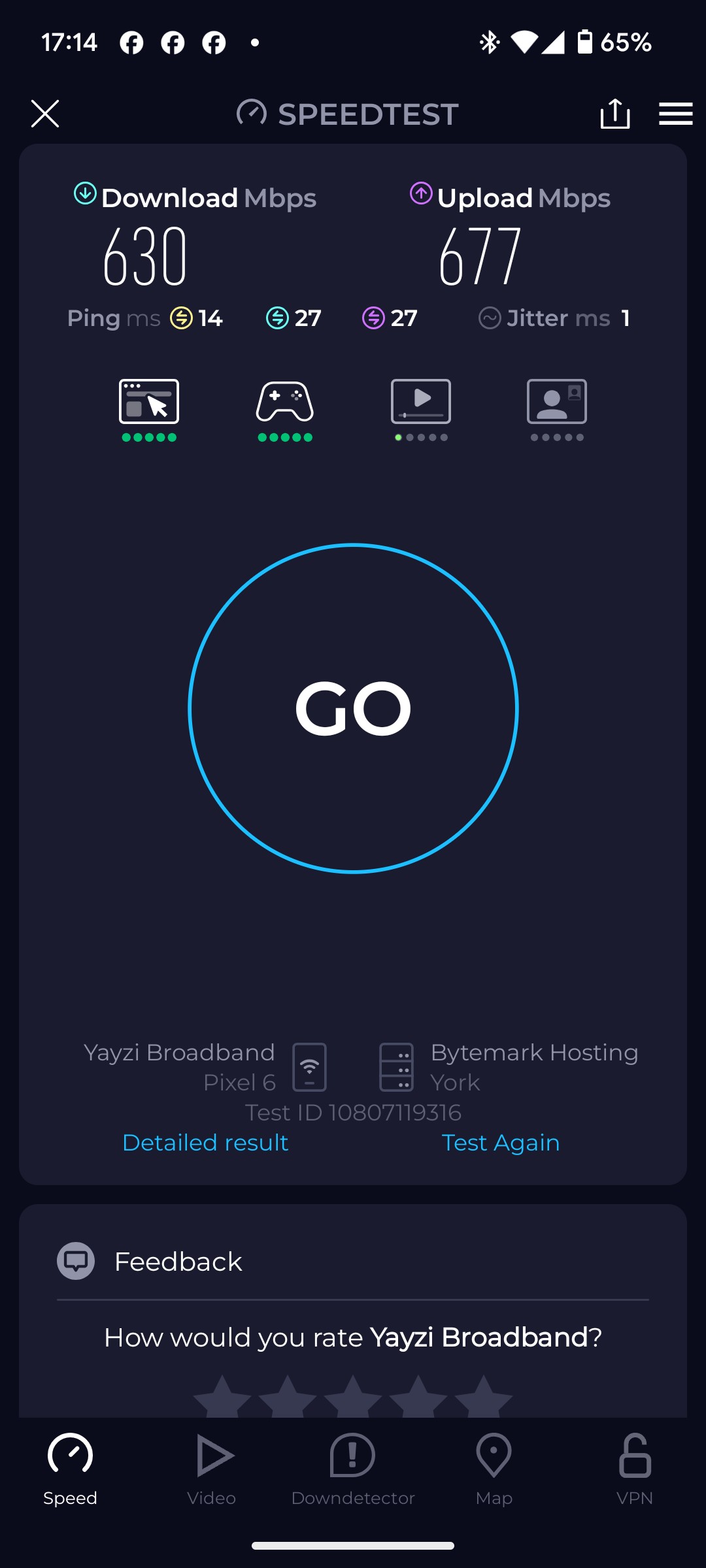
Task: Rate Yayzi Broadband five stars
Action: click(x=484, y=1397)
